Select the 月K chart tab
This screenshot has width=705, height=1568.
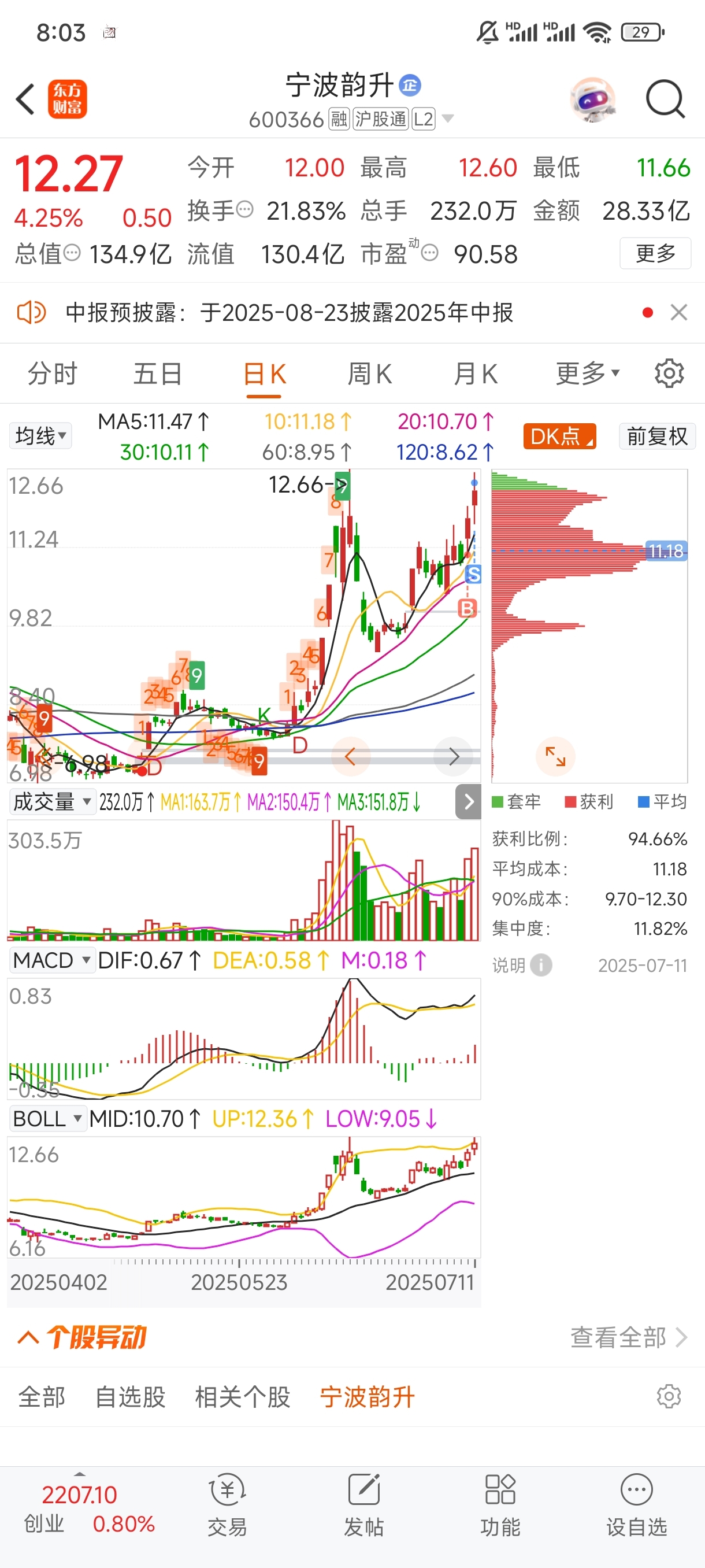(x=476, y=373)
